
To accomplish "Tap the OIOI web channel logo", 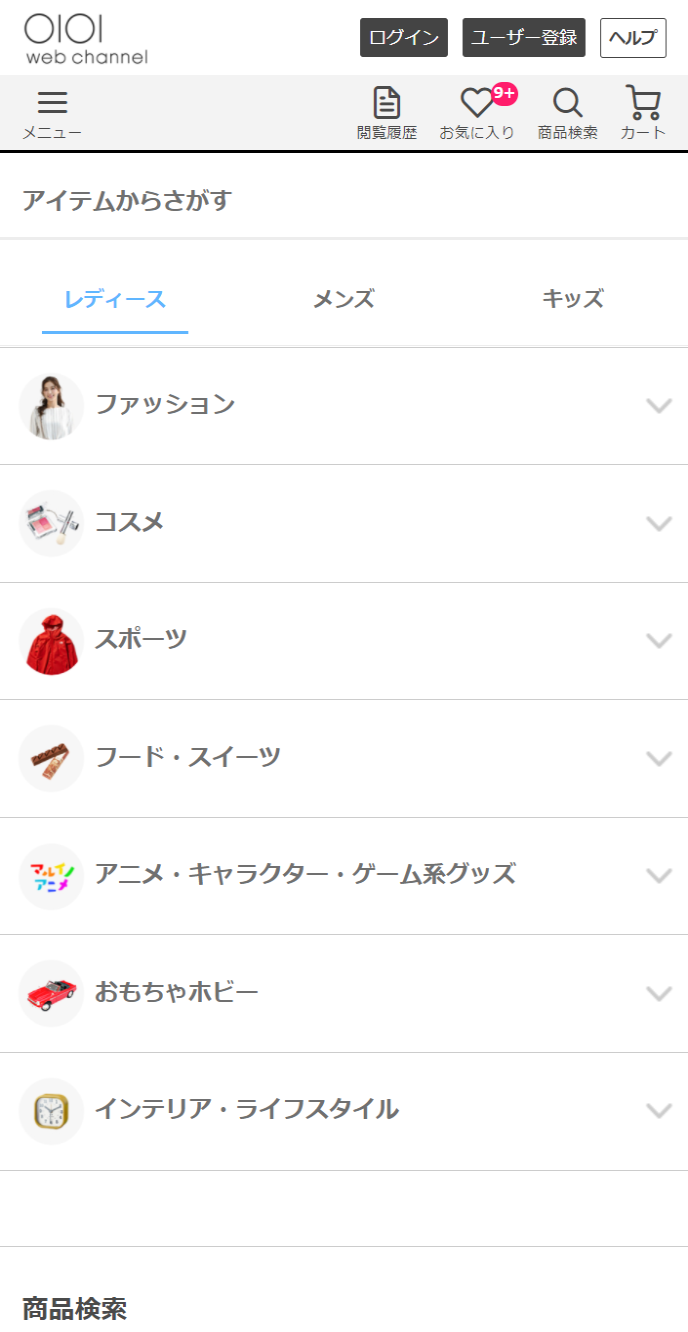I will (86, 39).
